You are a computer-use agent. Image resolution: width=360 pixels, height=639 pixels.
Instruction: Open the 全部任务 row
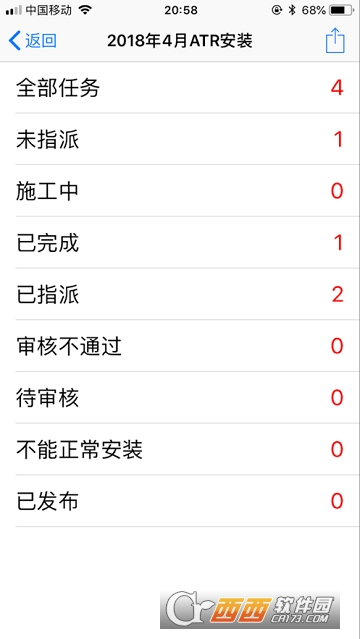click(180, 88)
